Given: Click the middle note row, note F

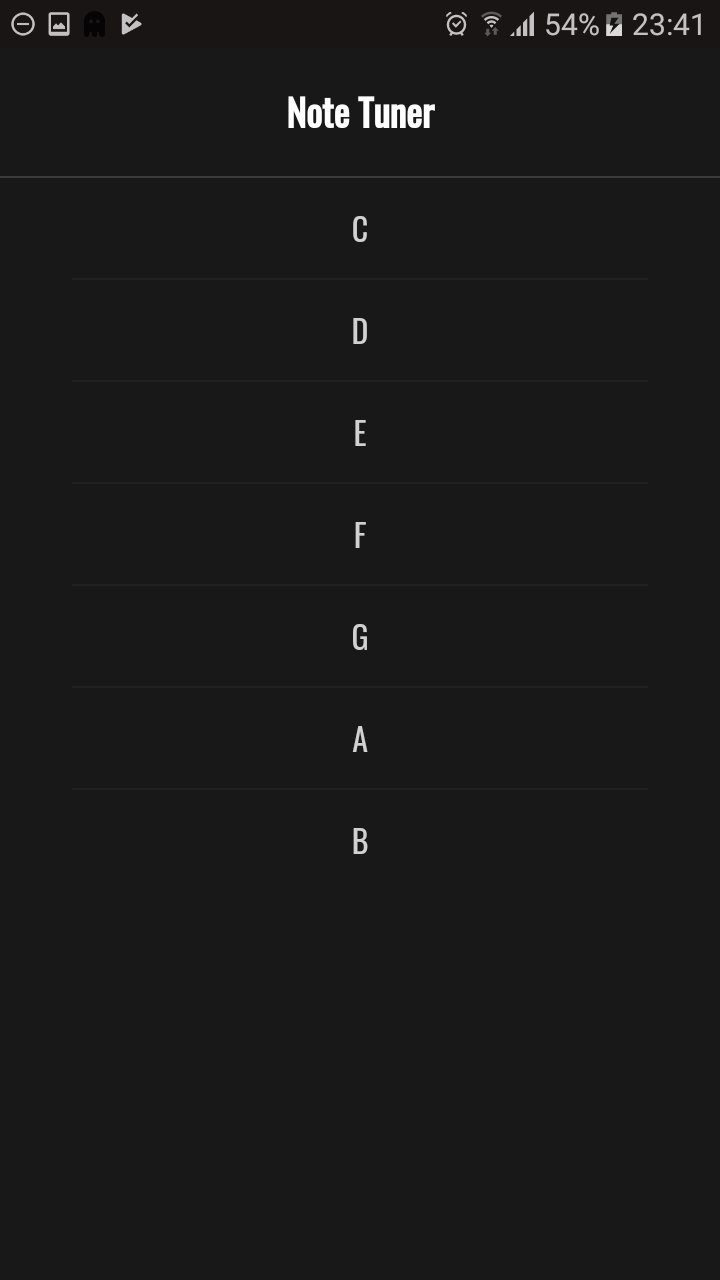Looking at the screenshot, I should coord(360,533).
